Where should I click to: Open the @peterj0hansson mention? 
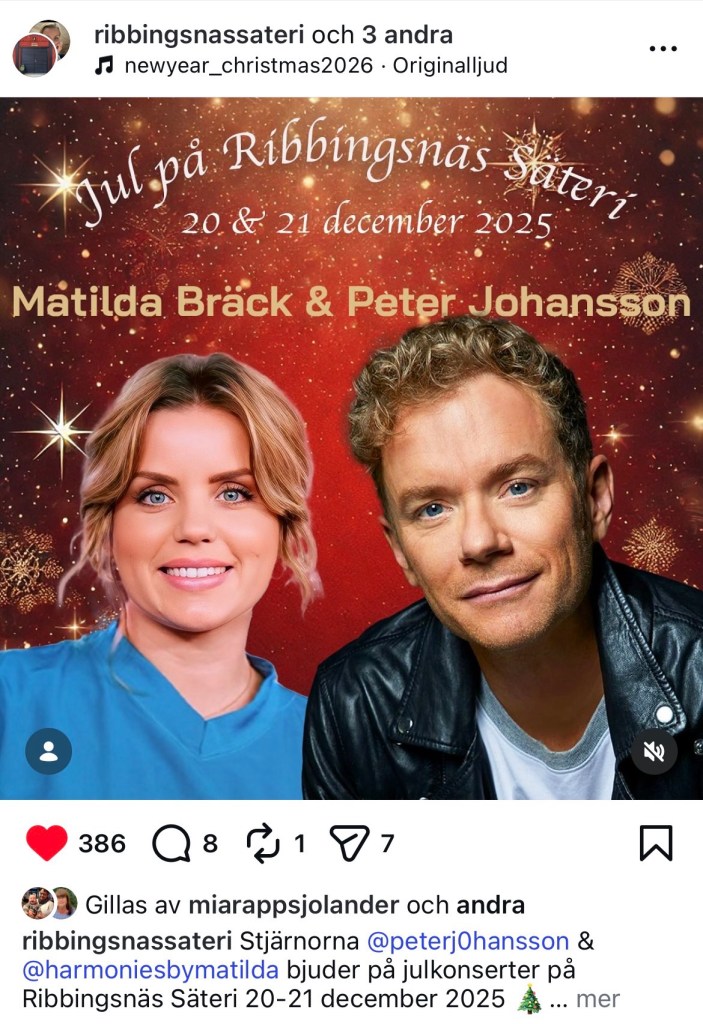(469, 940)
